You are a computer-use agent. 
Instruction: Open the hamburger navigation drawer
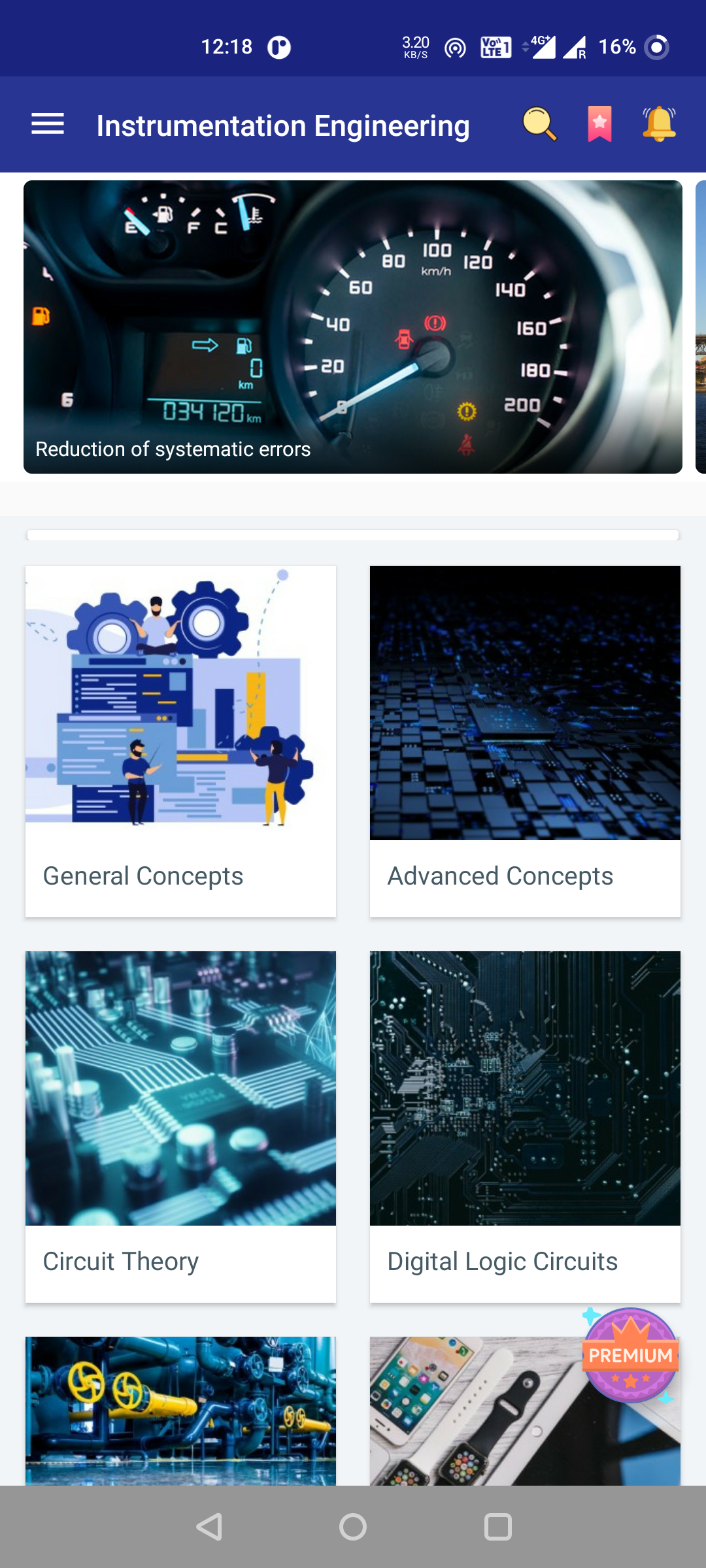(48, 124)
